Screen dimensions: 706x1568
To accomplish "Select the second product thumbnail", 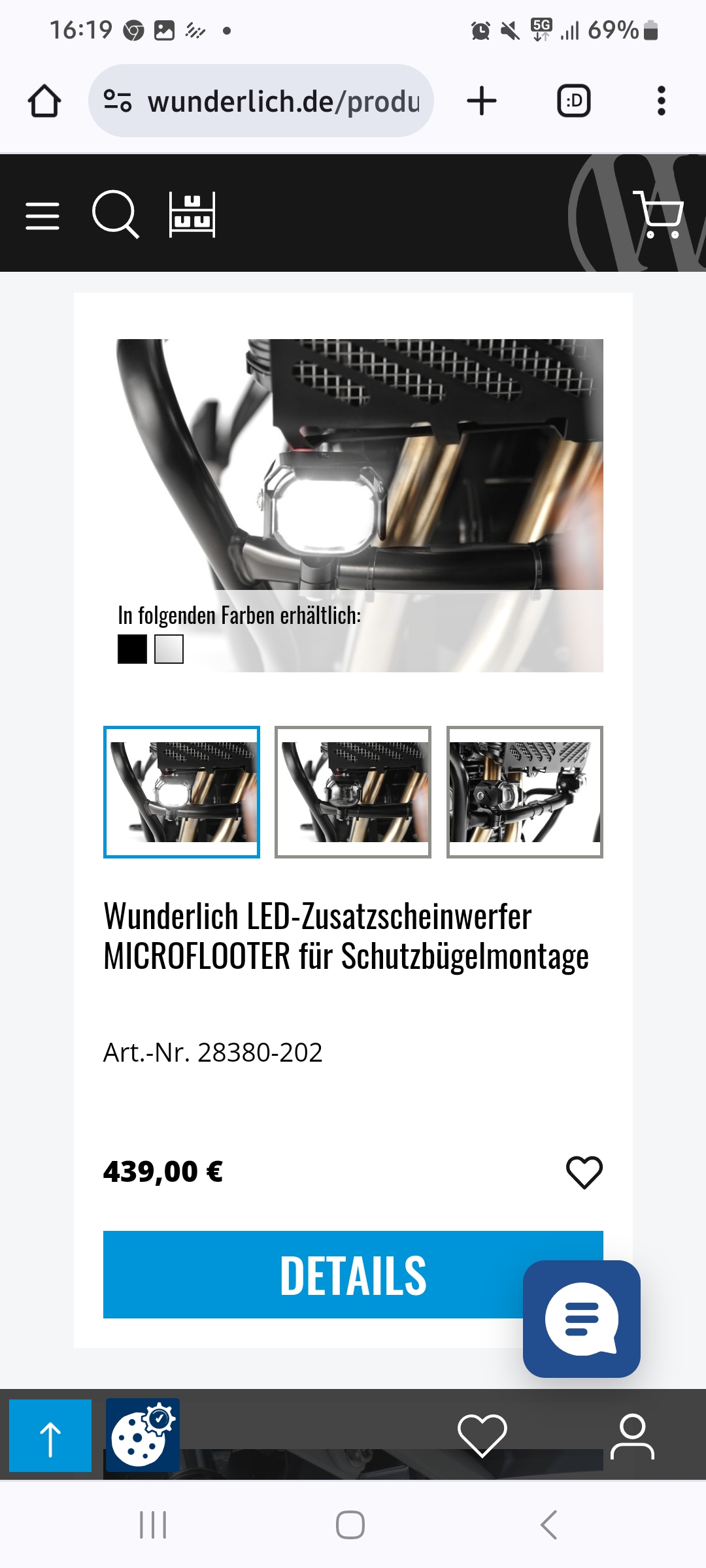I will coord(353,792).
